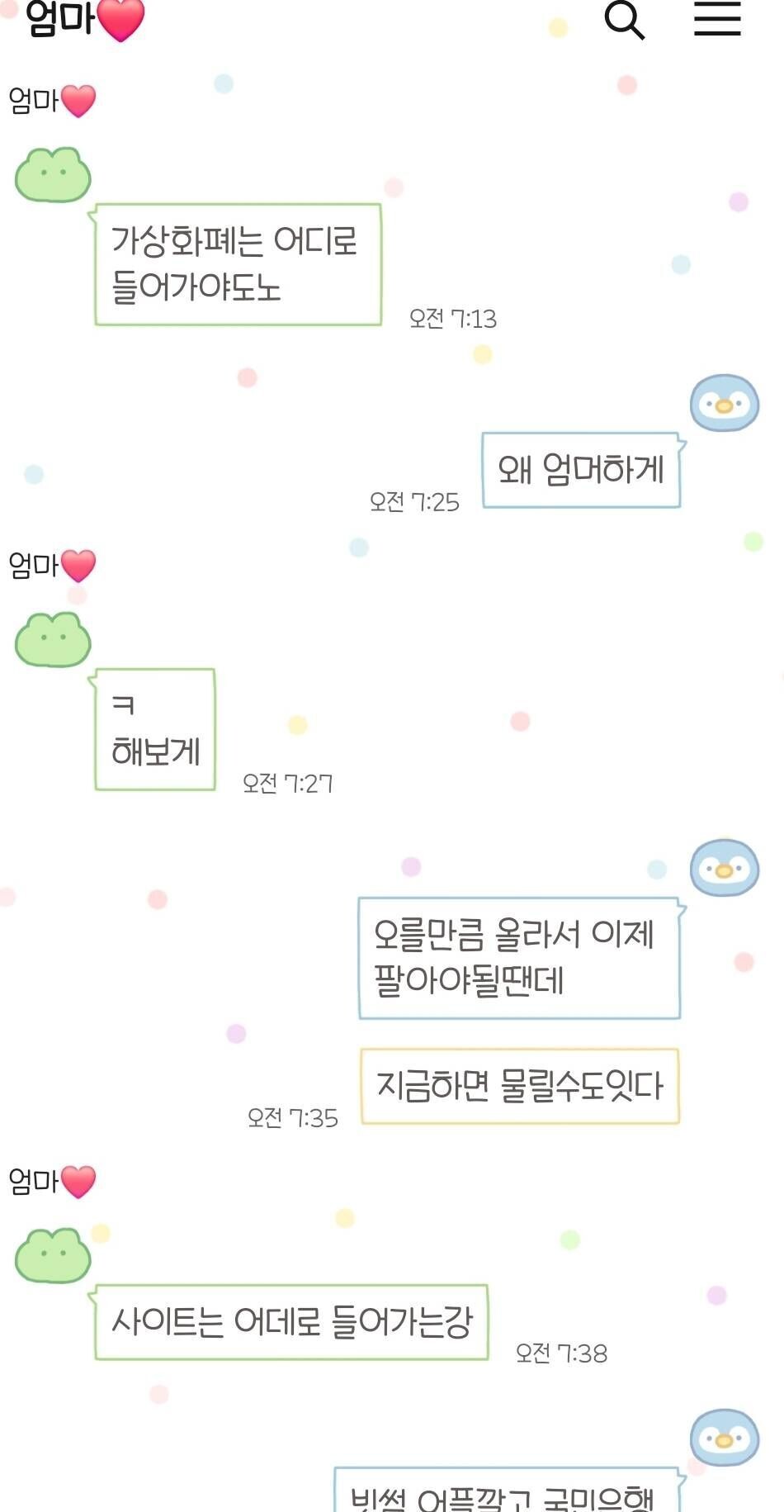Select the yellow-bordered bubble '지금하면 물릴수도잇다'
784x1512 pixels.
pyautogui.click(x=520, y=1087)
